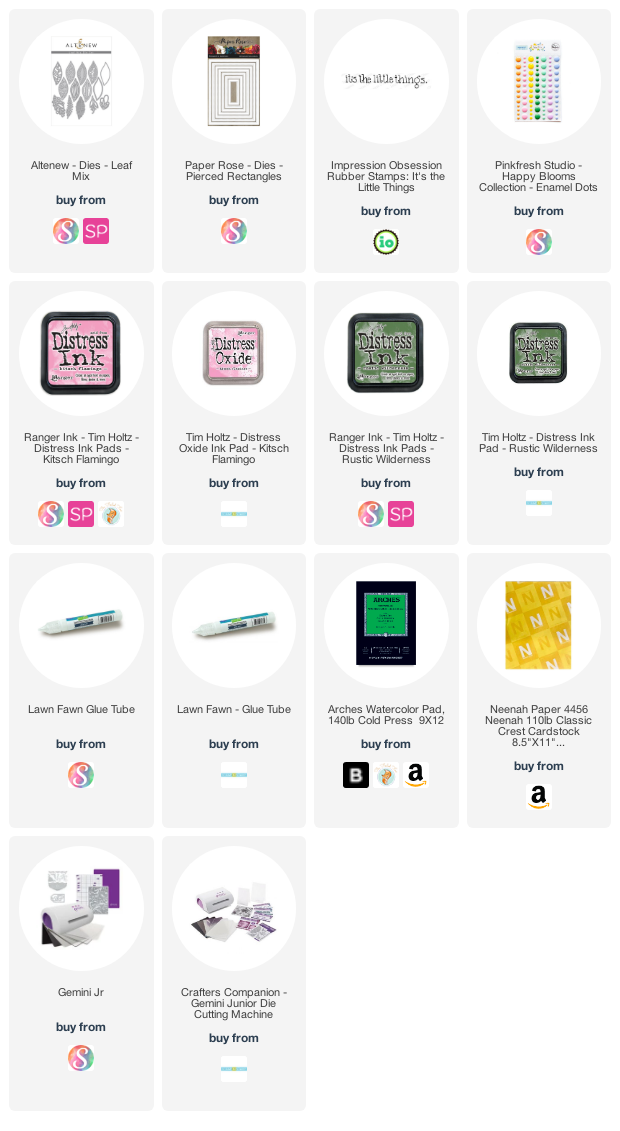Open Ranger Ink Kitsch Flamingo Distress Ink Pads
The height and width of the screenshot is (1131, 620).
(x=81, y=353)
